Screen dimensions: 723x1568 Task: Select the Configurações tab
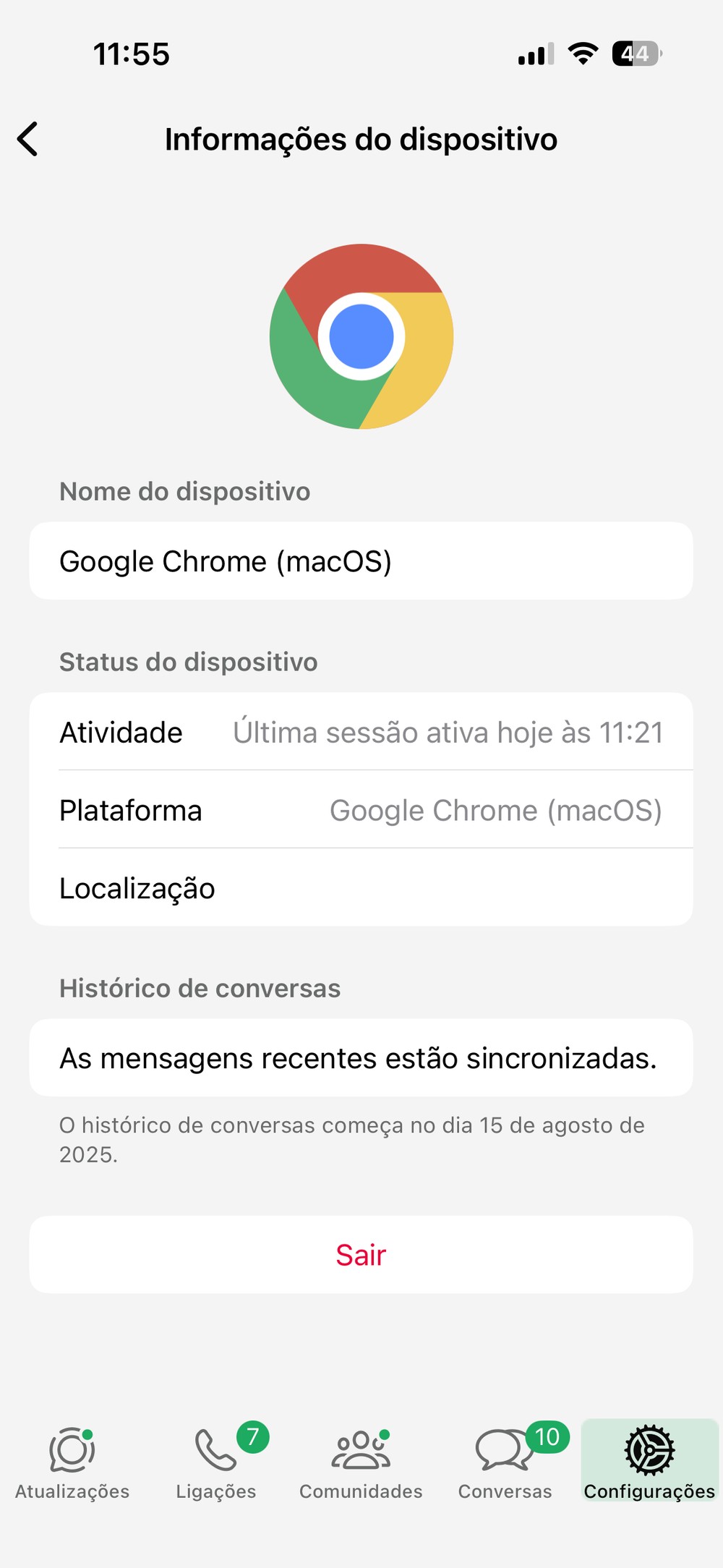click(x=649, y=1462)
